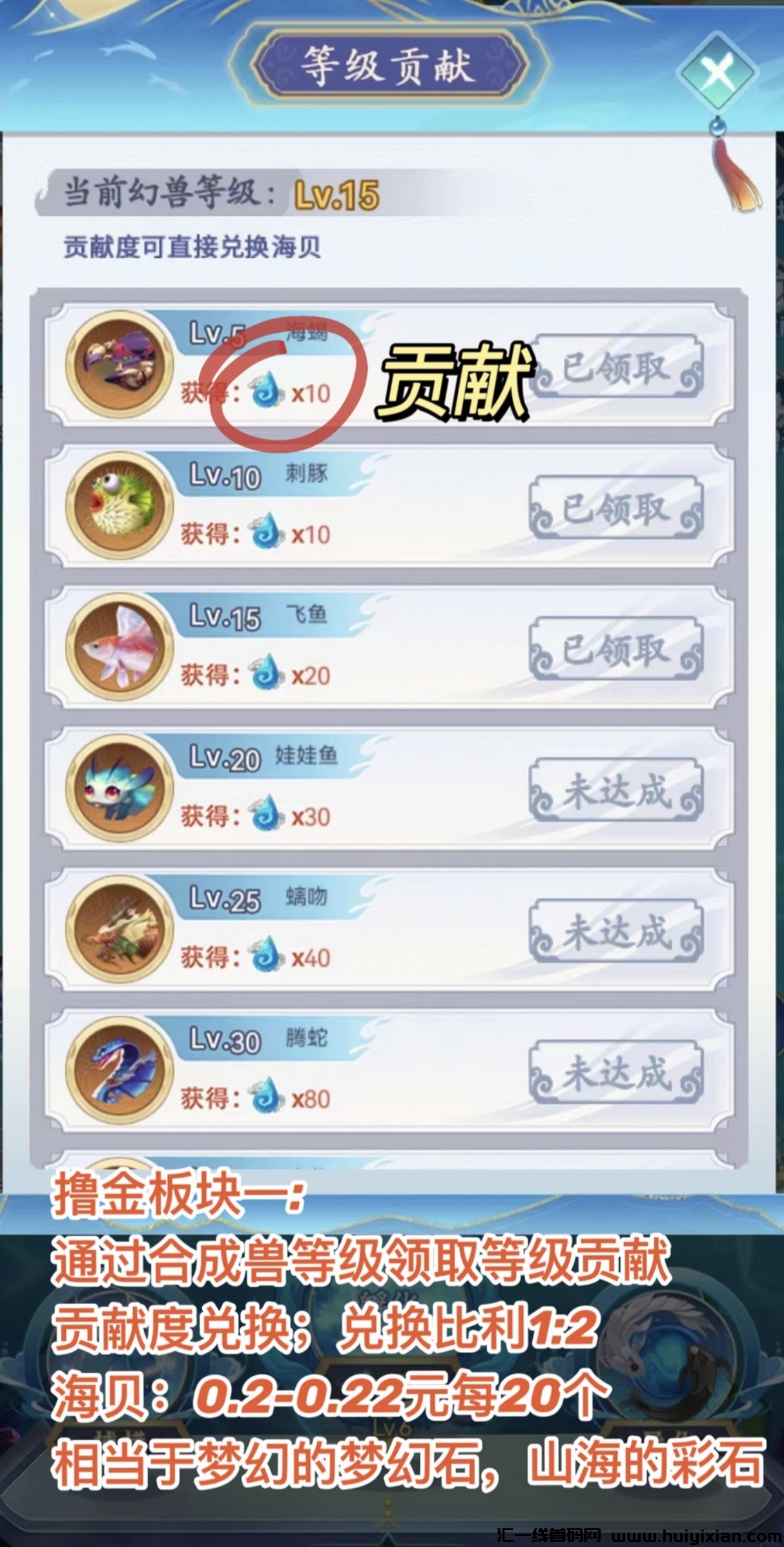The width and height of the screenshot is (784, 1547).
Task: Tap 已领取 button for Lv.5 海蝎
Action: tap(615, 368)
